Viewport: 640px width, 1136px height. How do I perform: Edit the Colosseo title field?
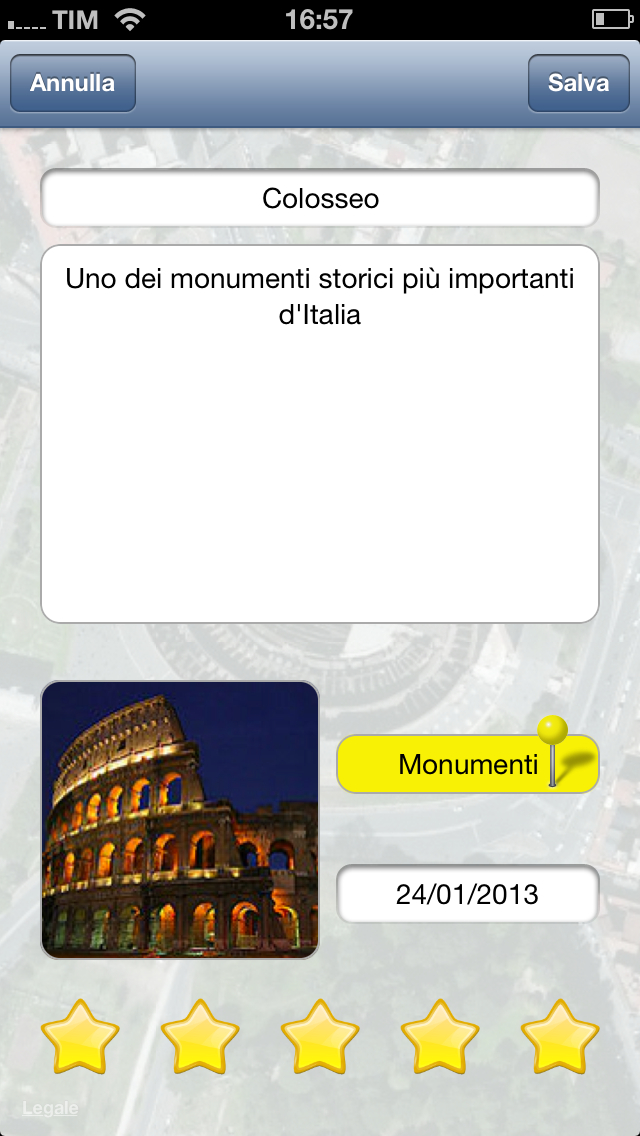coord(320,198)
